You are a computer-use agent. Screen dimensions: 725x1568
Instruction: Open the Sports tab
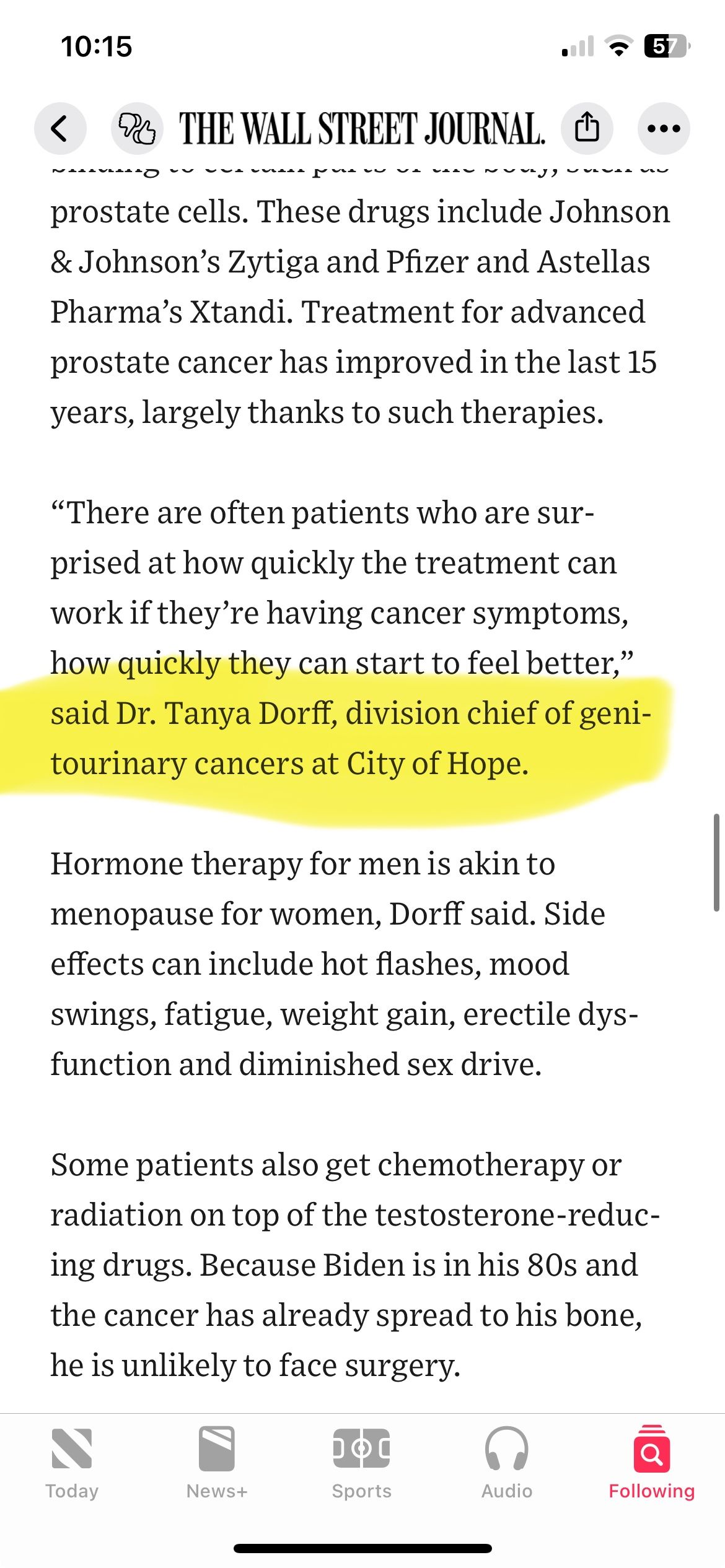click(x=362, y=1463)
